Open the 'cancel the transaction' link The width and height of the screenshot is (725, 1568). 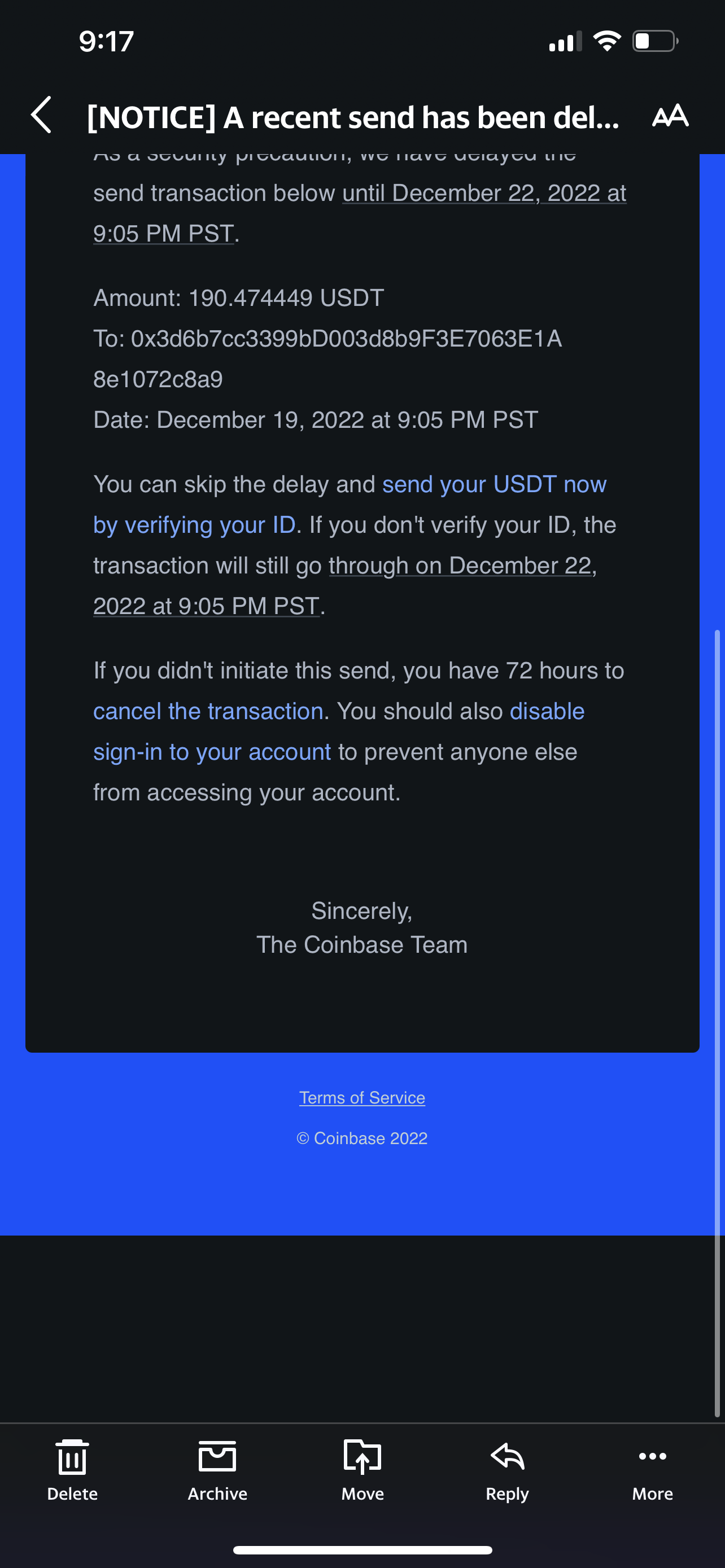coord(208,711)
